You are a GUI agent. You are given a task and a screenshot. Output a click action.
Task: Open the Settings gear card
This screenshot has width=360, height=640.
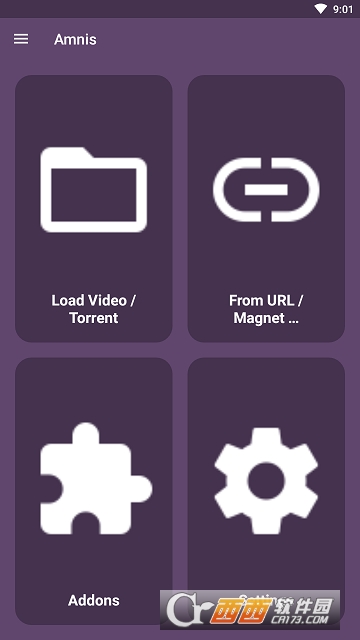click(x=266, y=491)
